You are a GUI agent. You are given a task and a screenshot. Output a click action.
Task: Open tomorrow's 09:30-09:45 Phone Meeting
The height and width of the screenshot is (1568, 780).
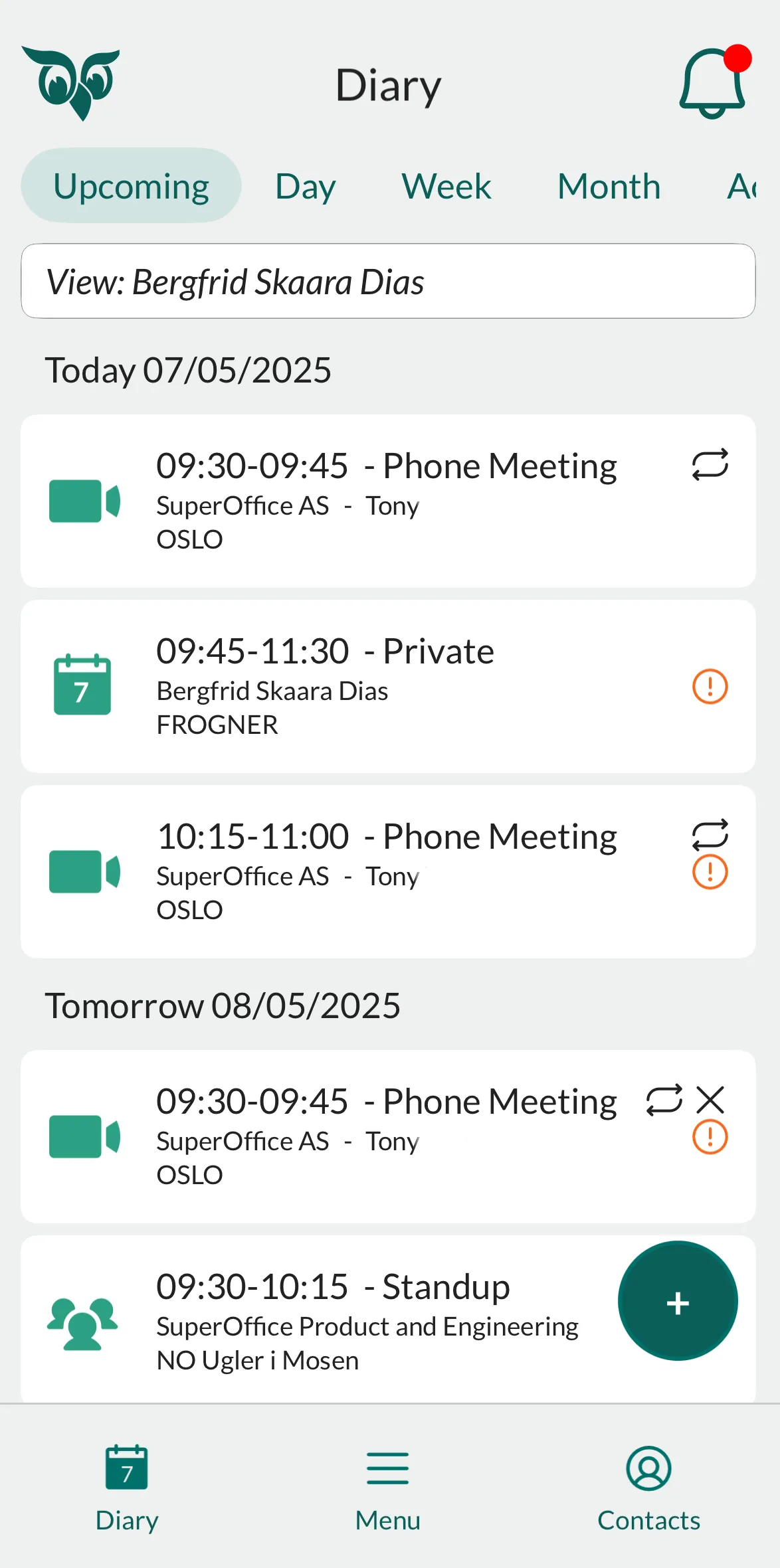(x=388, y=1136)
